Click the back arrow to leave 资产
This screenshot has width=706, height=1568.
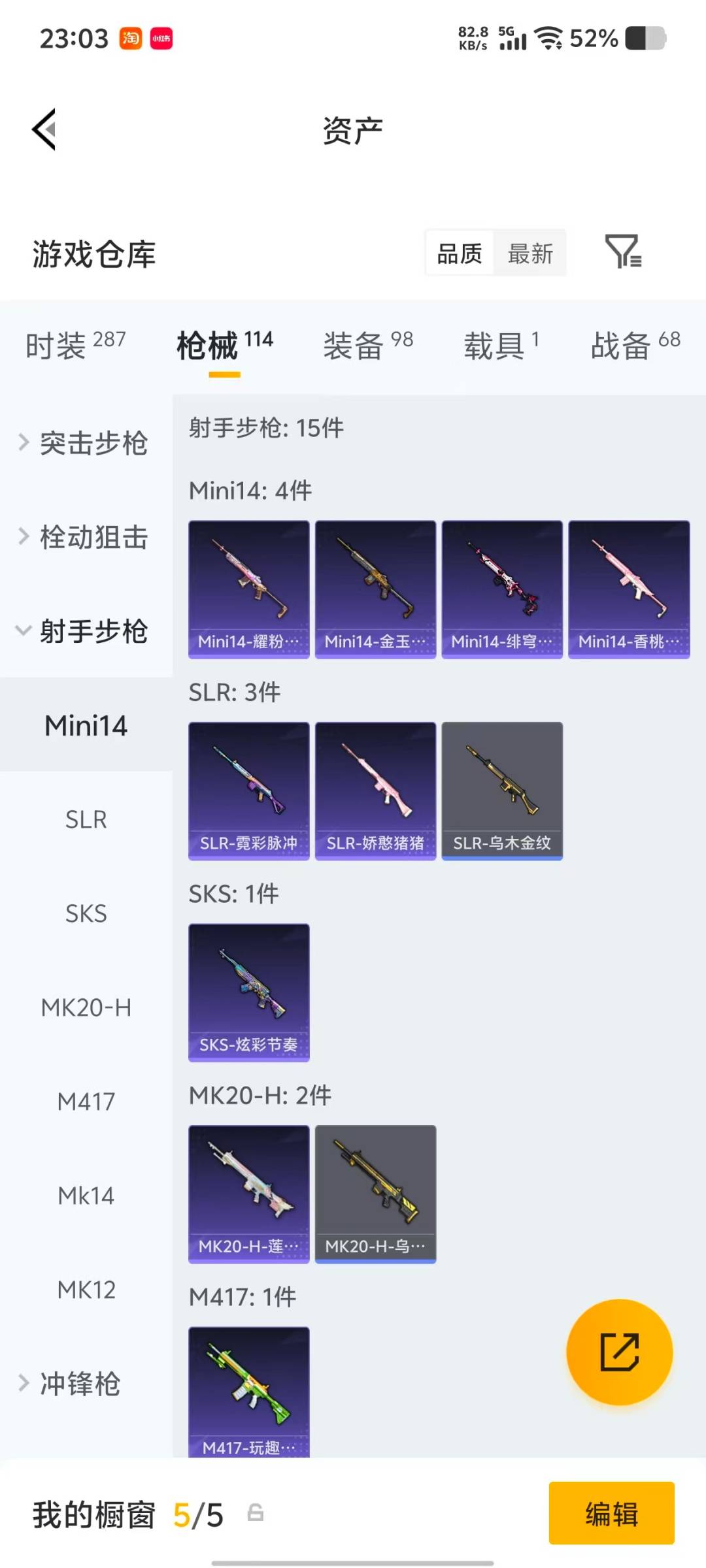[x=44, y=128]
